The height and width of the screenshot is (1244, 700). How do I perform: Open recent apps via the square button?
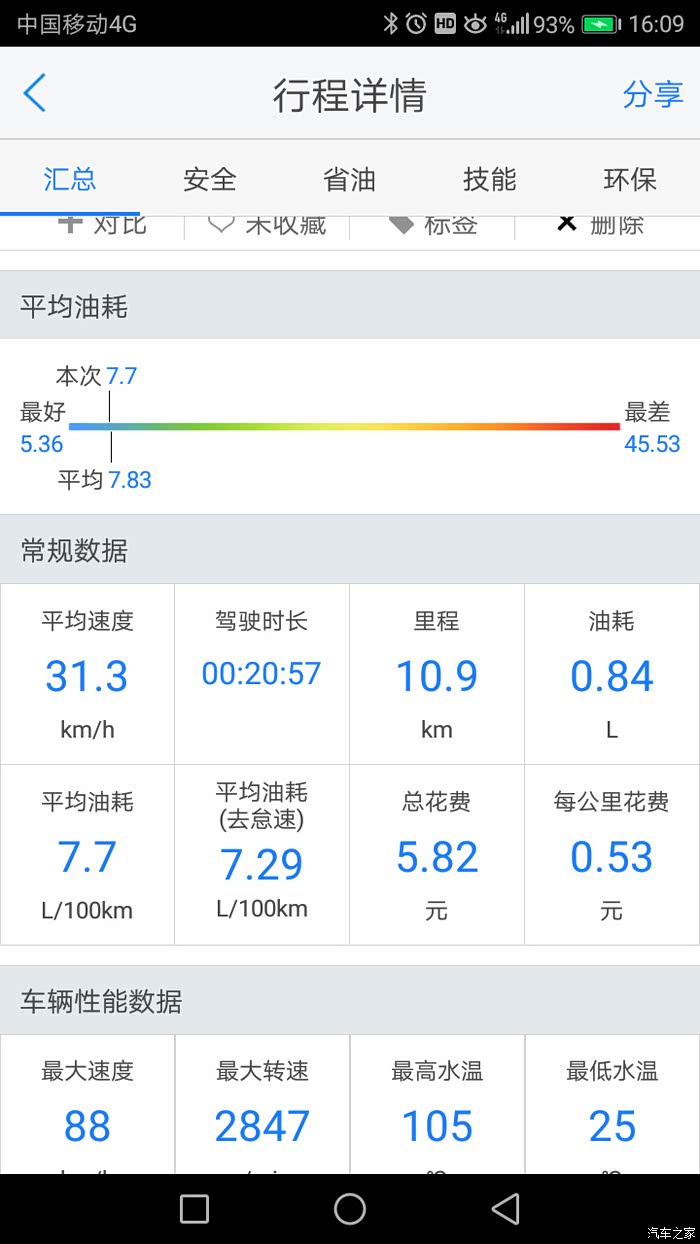click(194, 1208)
